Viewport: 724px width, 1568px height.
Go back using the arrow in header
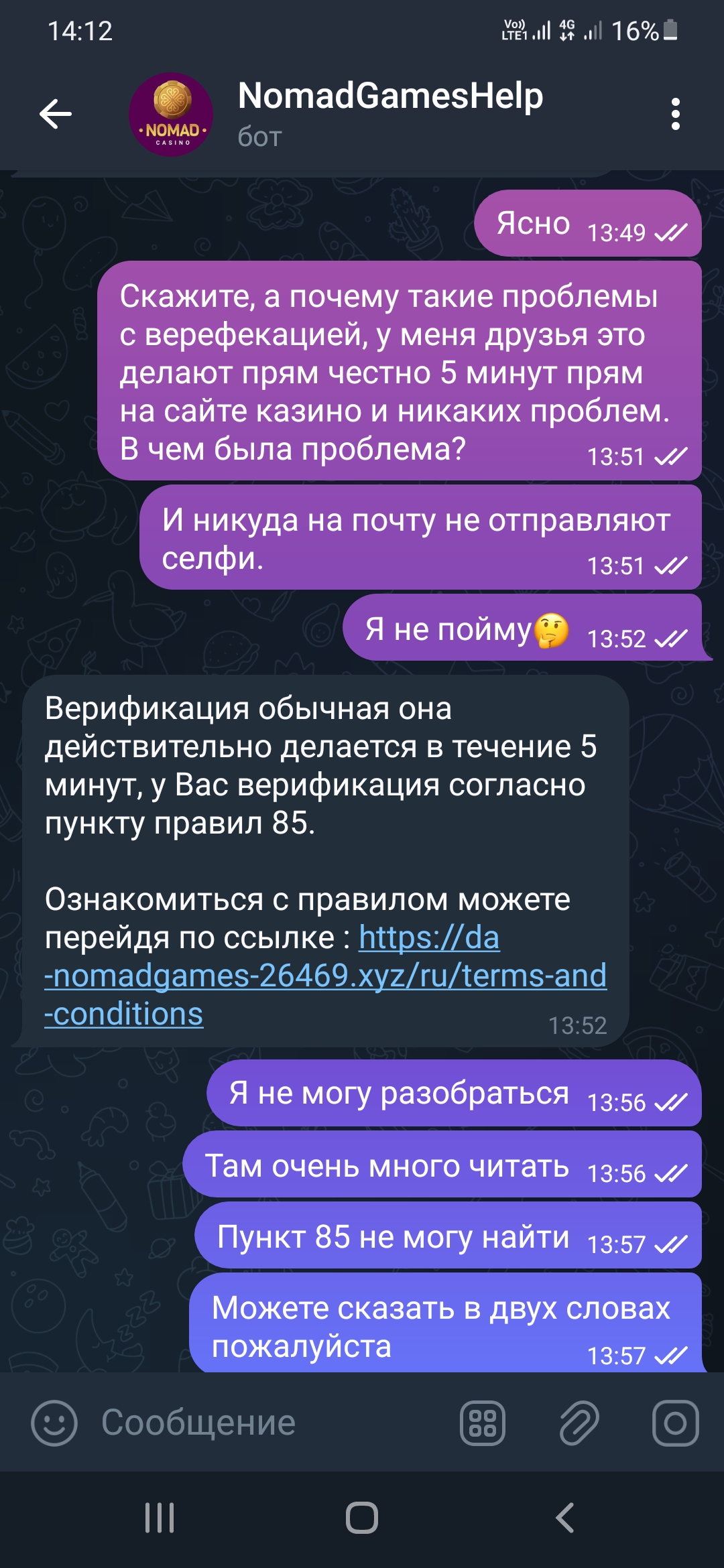pyautogui.click(x=56, y=113)
